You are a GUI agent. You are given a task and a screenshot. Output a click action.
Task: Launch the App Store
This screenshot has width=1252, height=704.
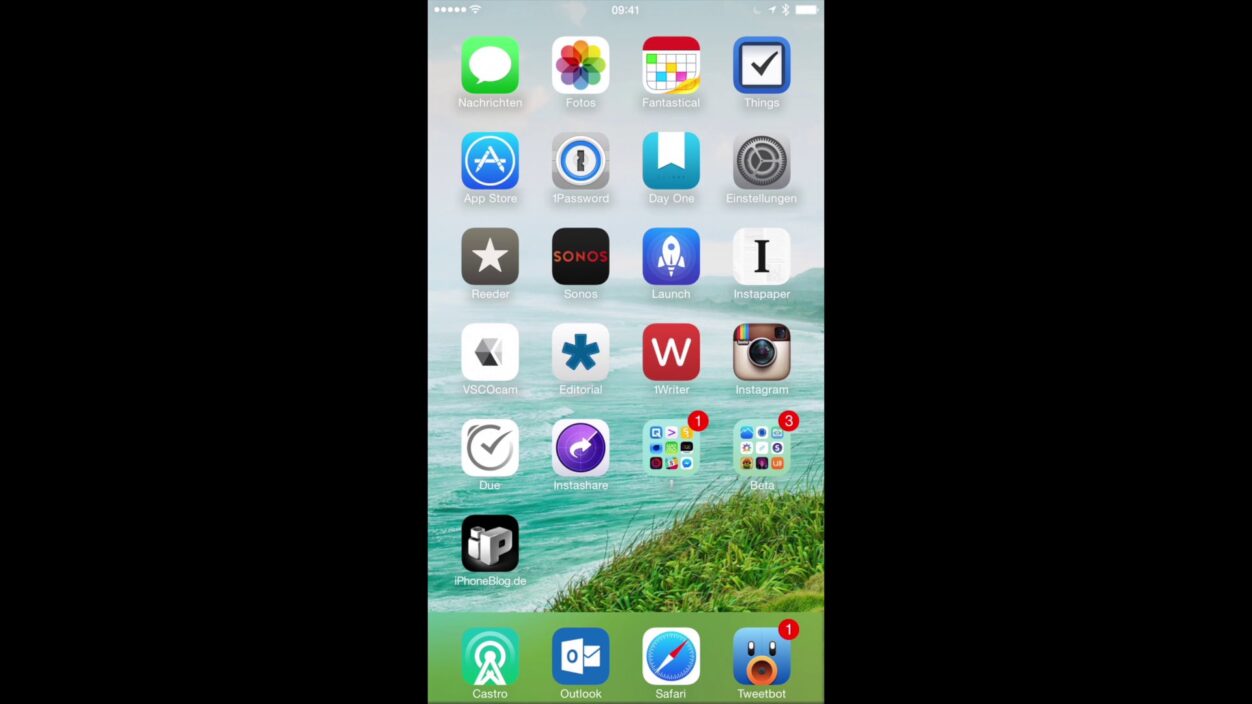coord(490,161)
